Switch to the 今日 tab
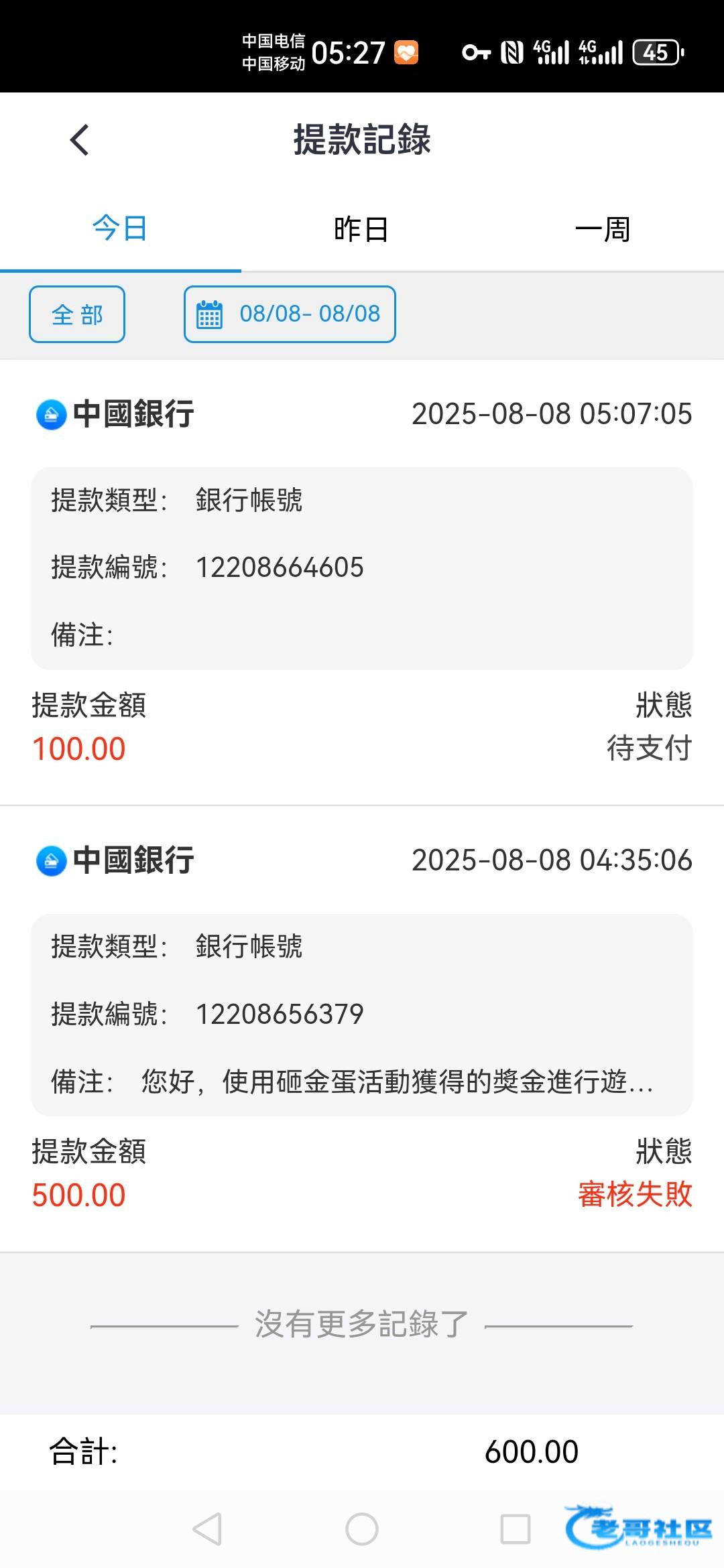The image size is (724, 1568). (x=121, y=229)
